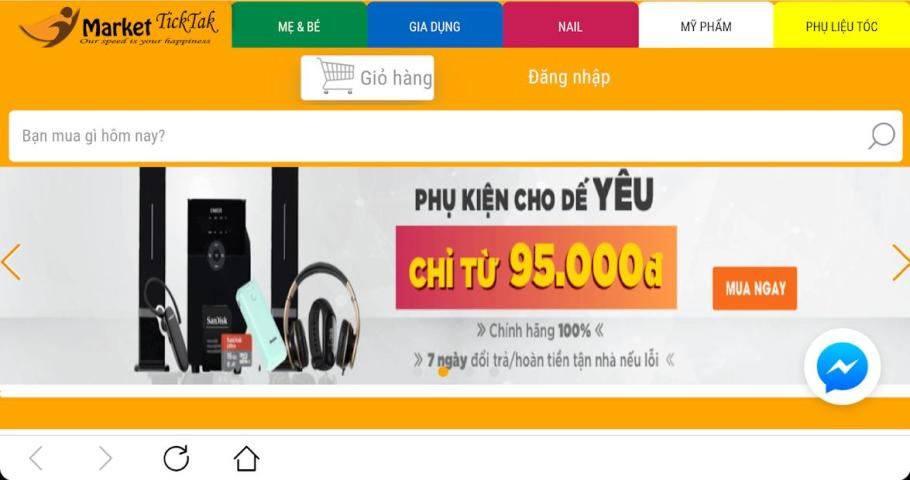Switch to the GIA DỤNG category
The height and width of the screenshot is (480, 910).
pyautogui.click(x=434, y=26)
